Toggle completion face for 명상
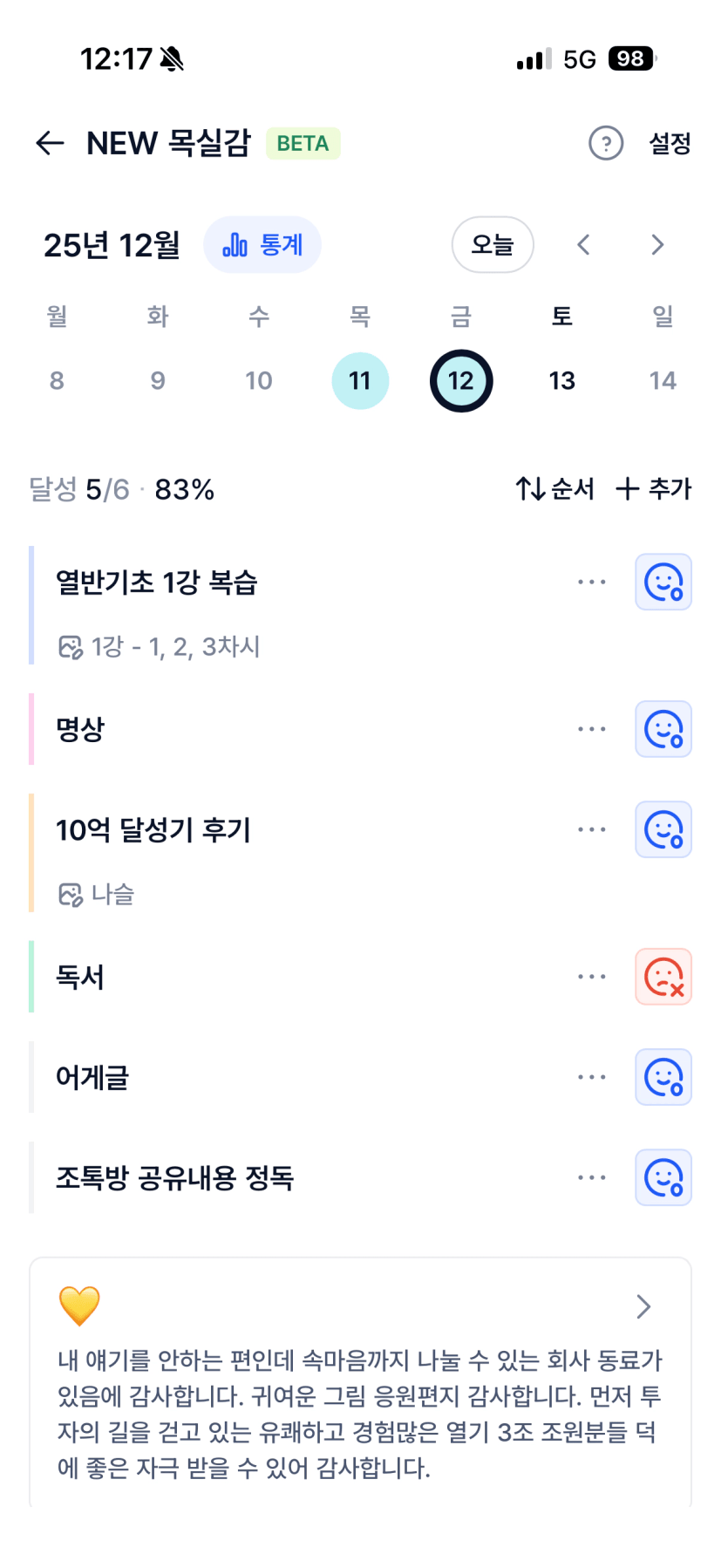Image resolution: width=721 pixels, height=1568 pixels. 663,729
